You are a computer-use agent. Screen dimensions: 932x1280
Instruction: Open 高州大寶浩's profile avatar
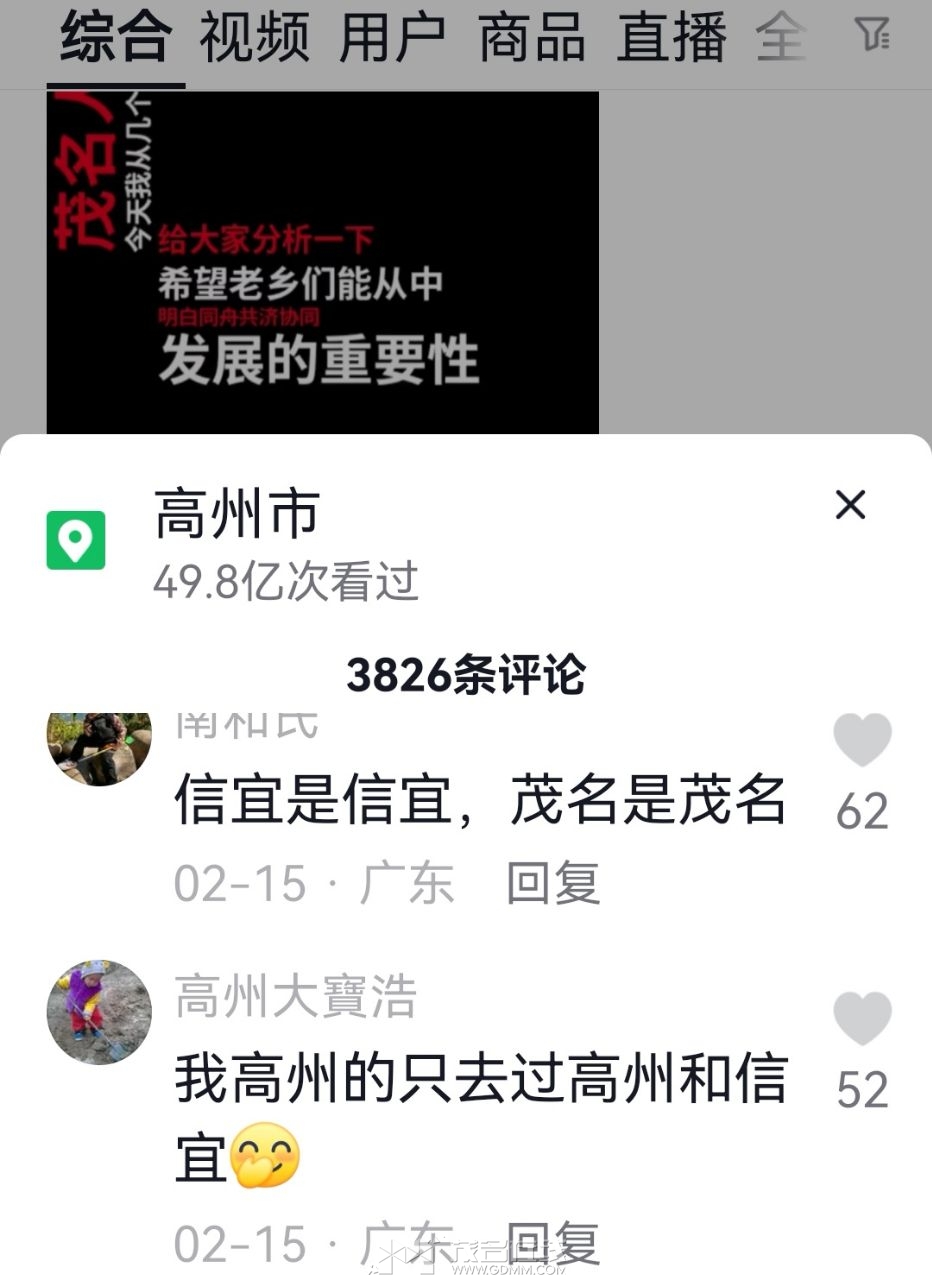click(99, 1012)
